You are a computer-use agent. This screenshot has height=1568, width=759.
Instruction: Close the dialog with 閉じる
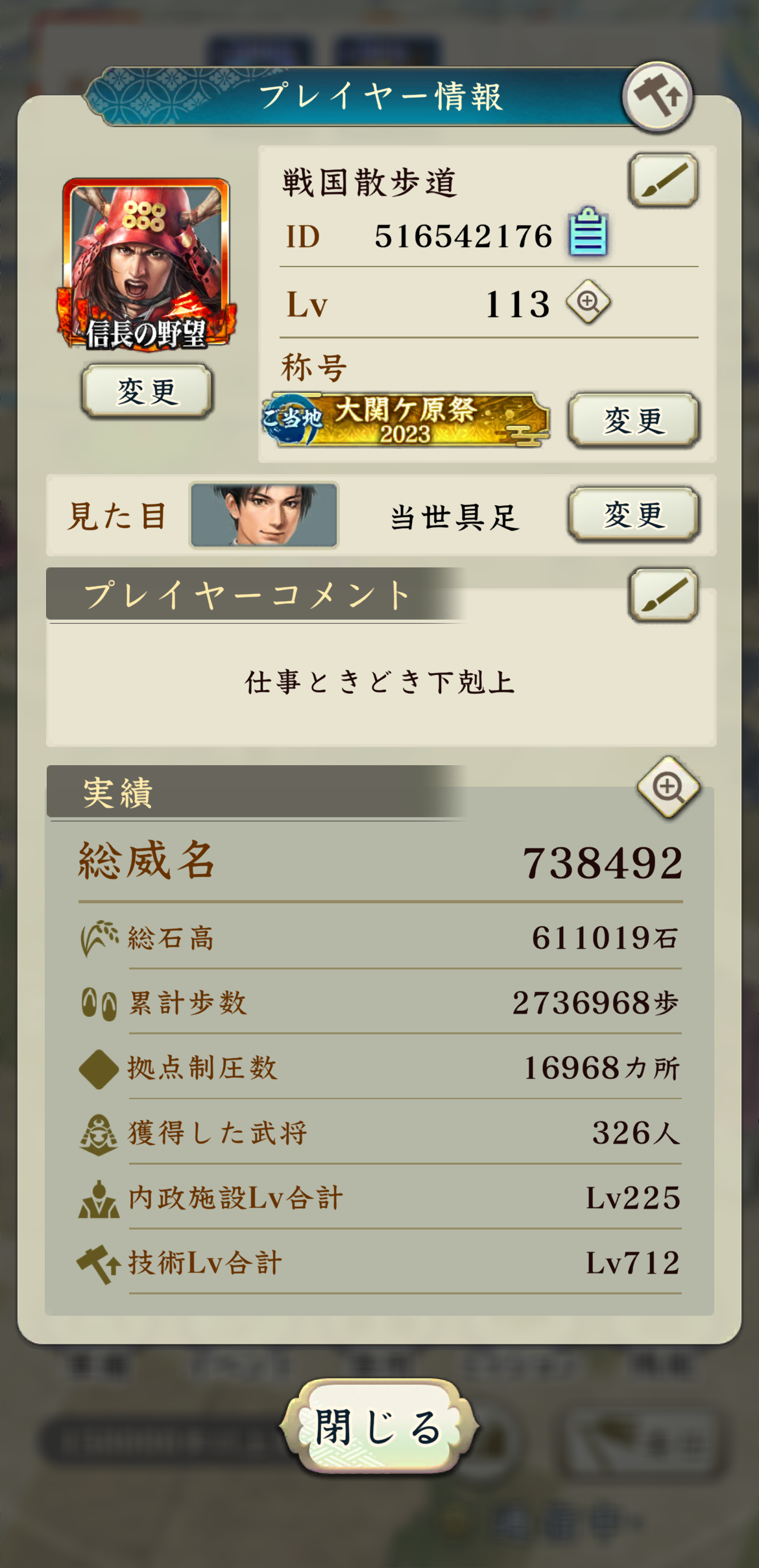379,1427
